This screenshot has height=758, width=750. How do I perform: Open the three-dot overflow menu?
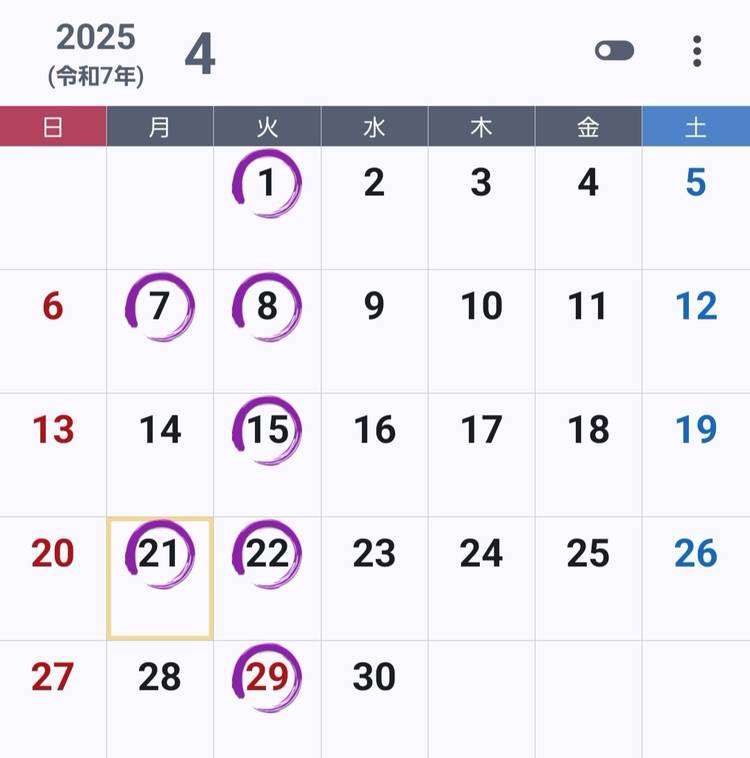697,51
